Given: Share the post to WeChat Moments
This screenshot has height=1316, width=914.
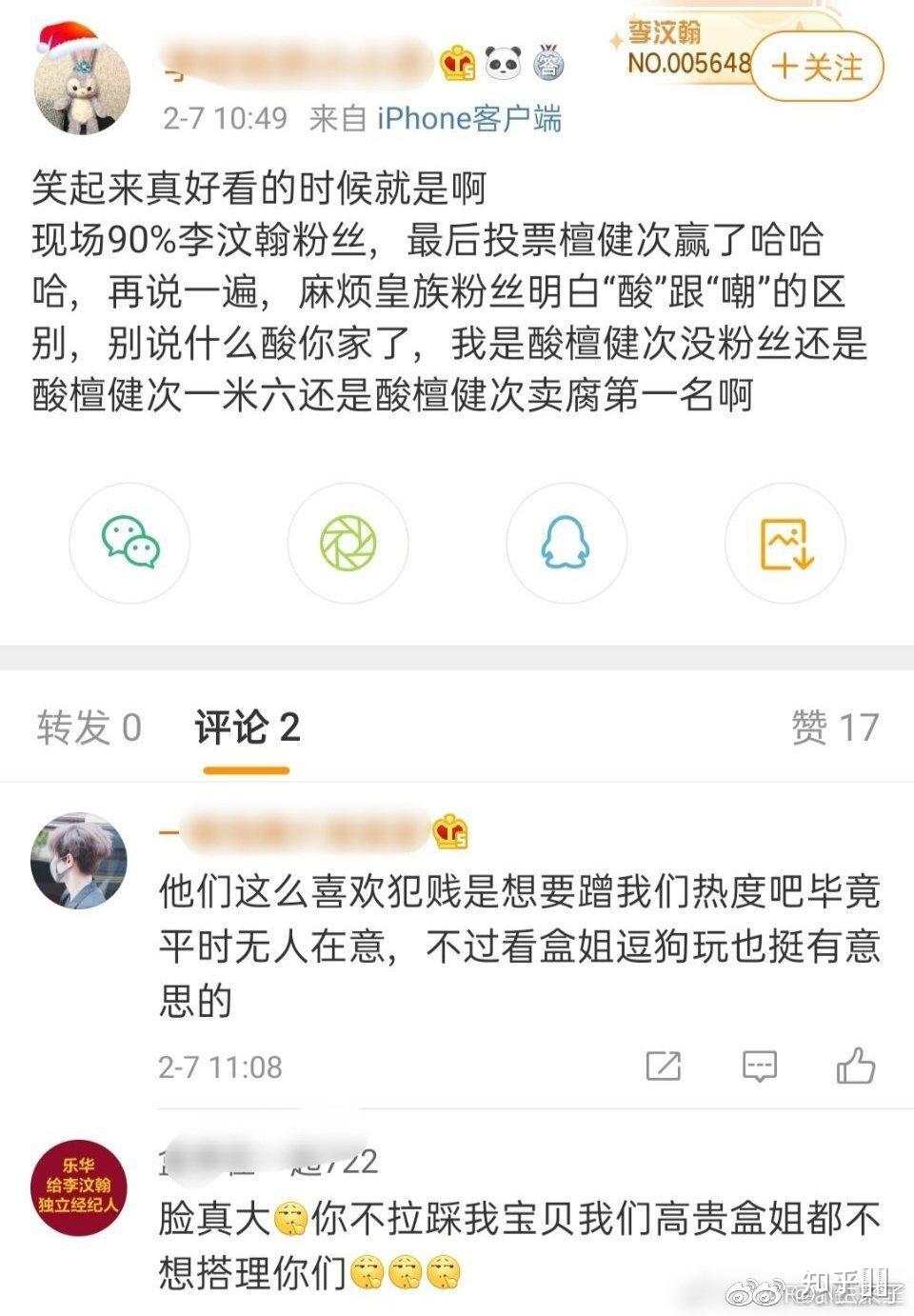Looking at the screenshot, I should (348, 544).
